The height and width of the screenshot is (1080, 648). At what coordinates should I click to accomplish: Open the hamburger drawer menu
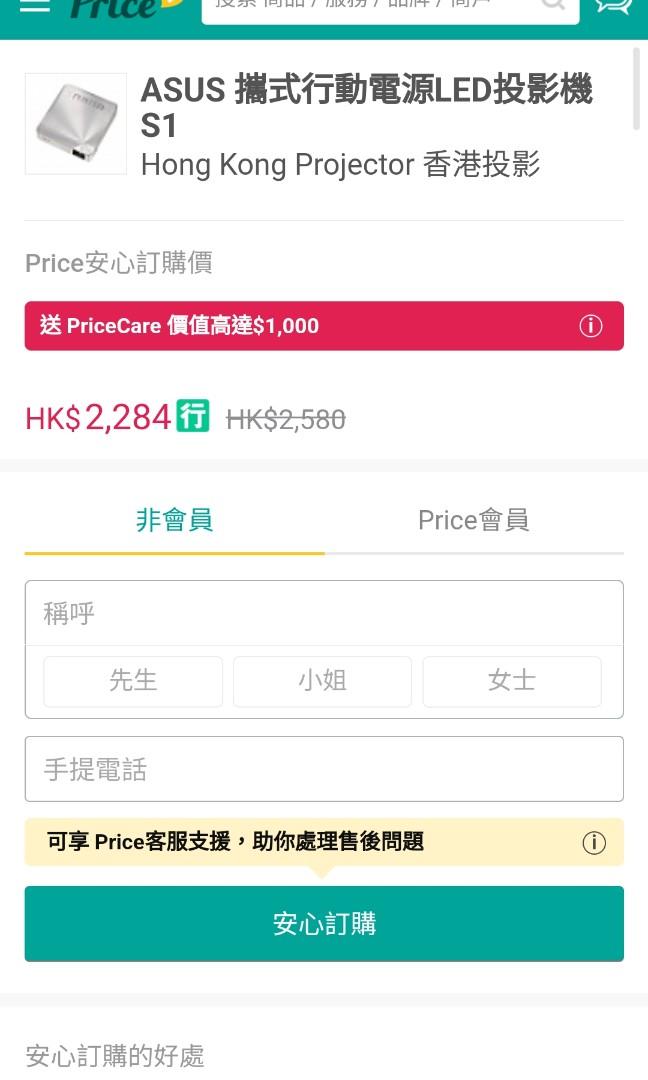tap(34, 6)
